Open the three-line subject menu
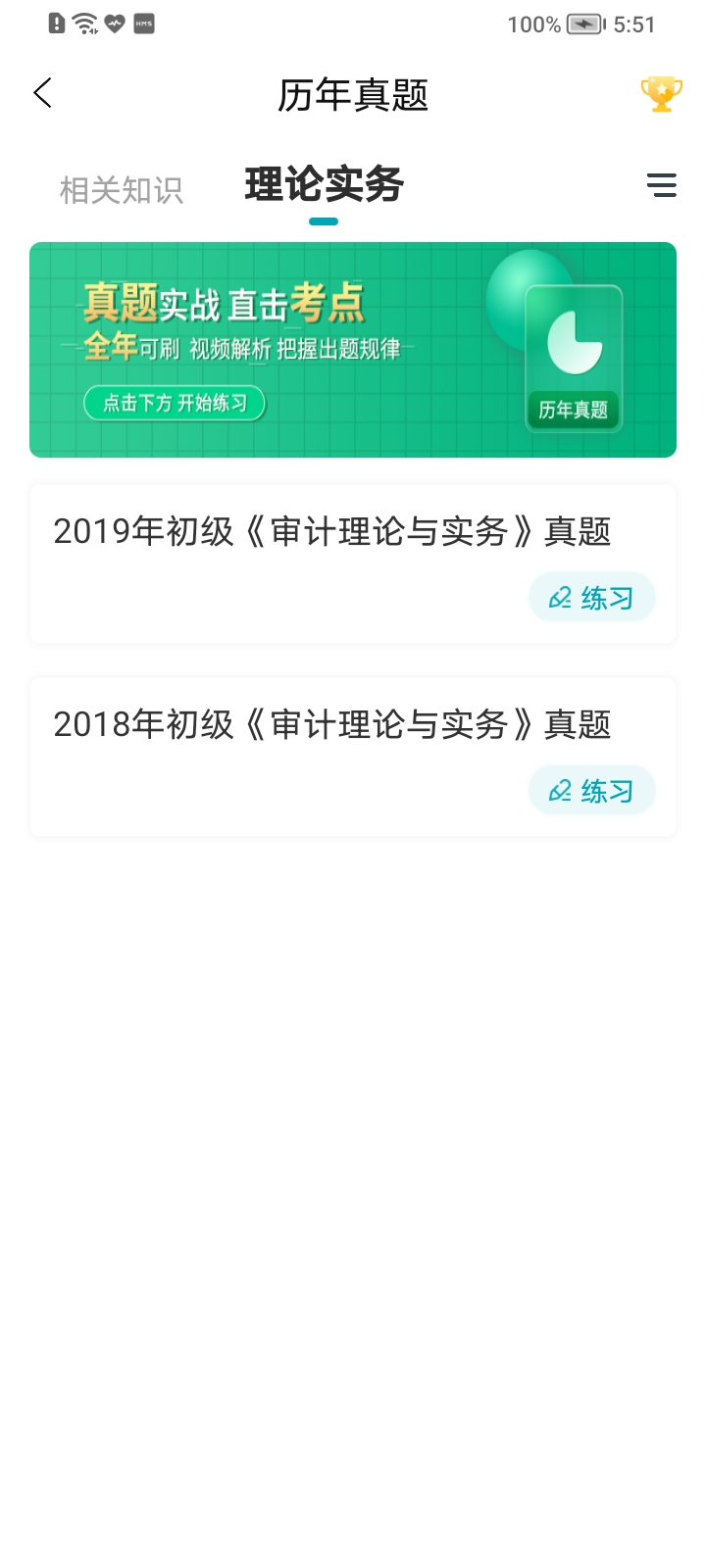Screen dimensions: 706x1568 click(662, 185)
